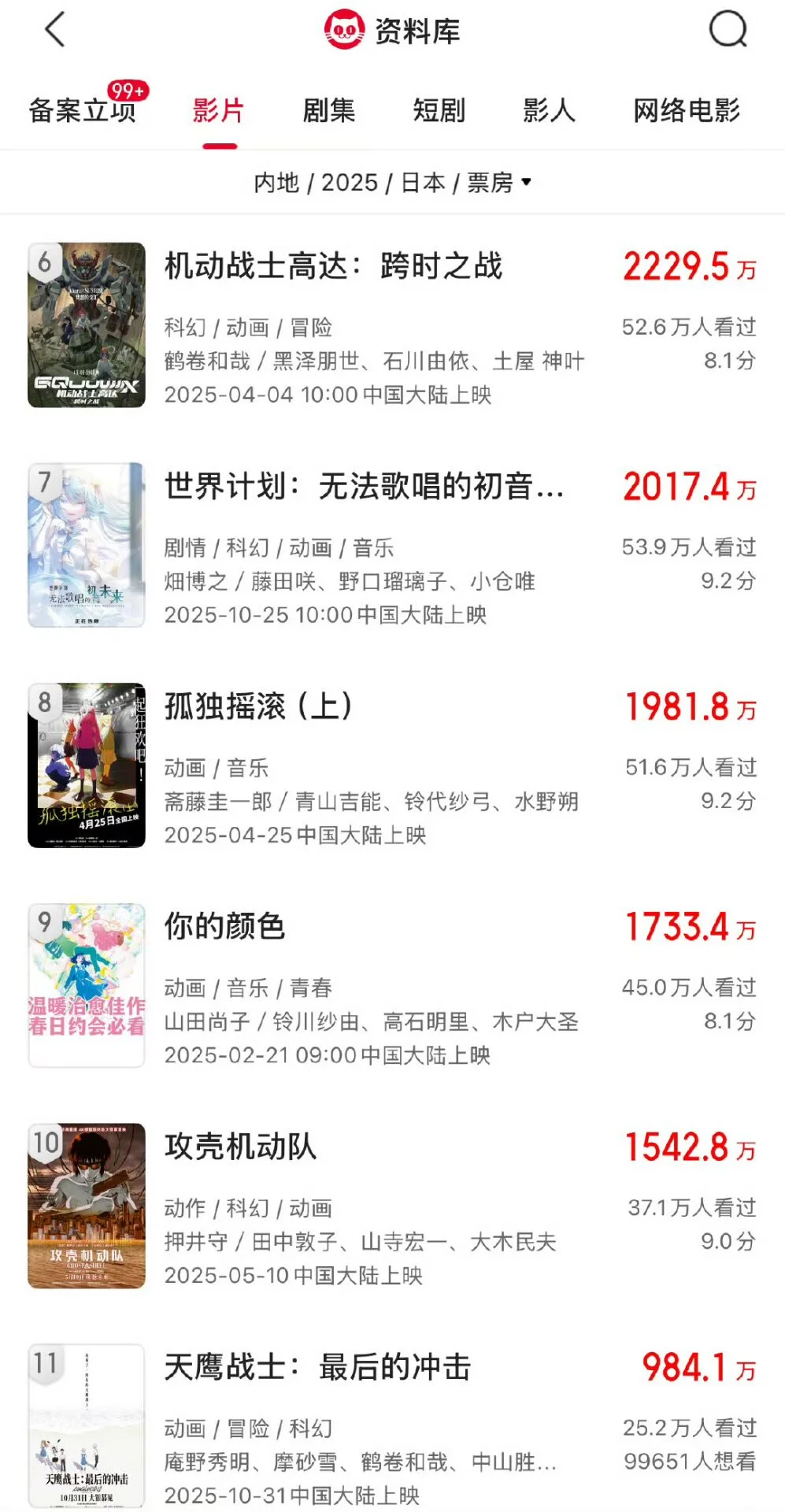Open 机动战士高达：跨时之战 details
The image size is (785, 1512).
333,266
